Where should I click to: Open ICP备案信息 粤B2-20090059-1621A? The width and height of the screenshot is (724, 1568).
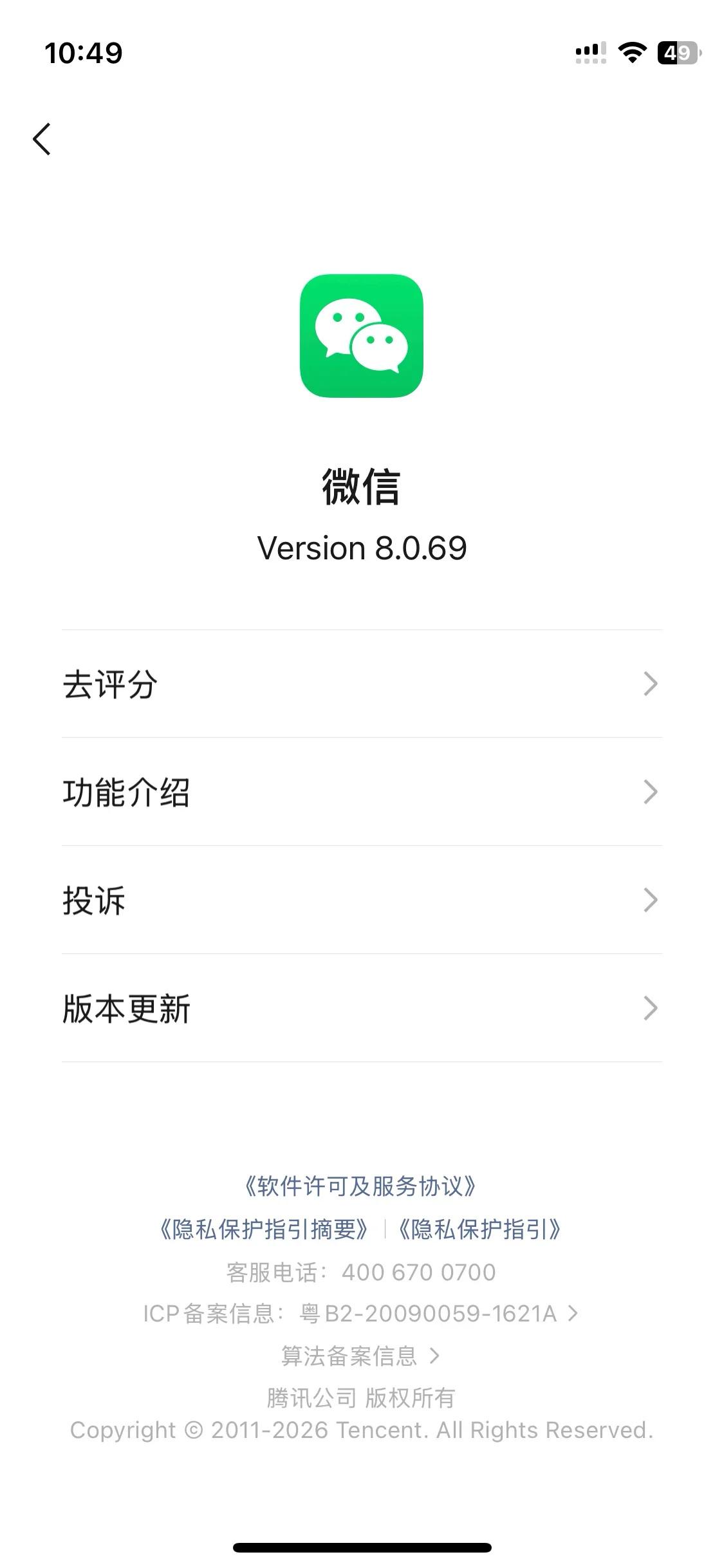[x=360, y=1314]
